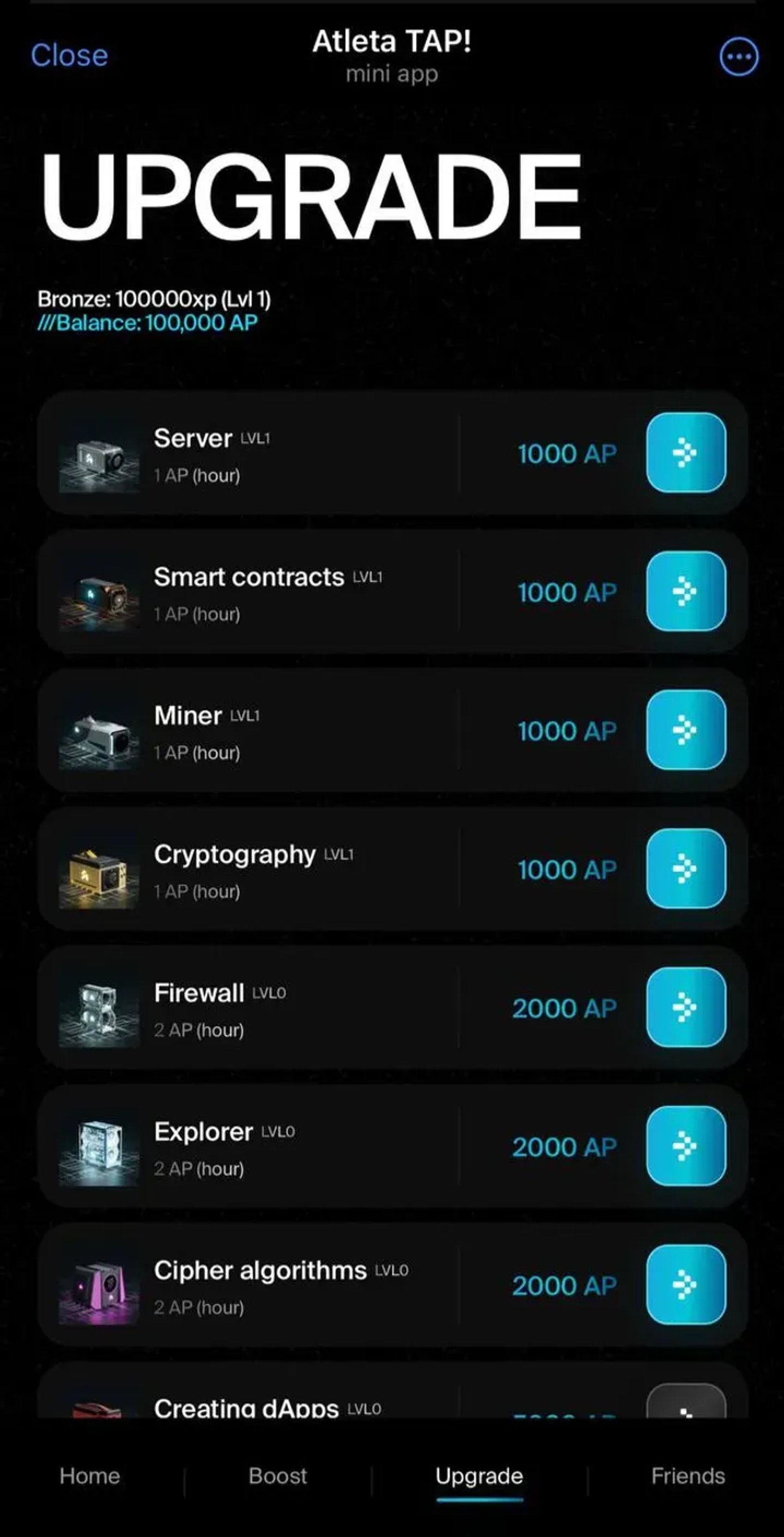Switch to the Home tab
Screen dimensions: 784x1537
coord(90,1476)
